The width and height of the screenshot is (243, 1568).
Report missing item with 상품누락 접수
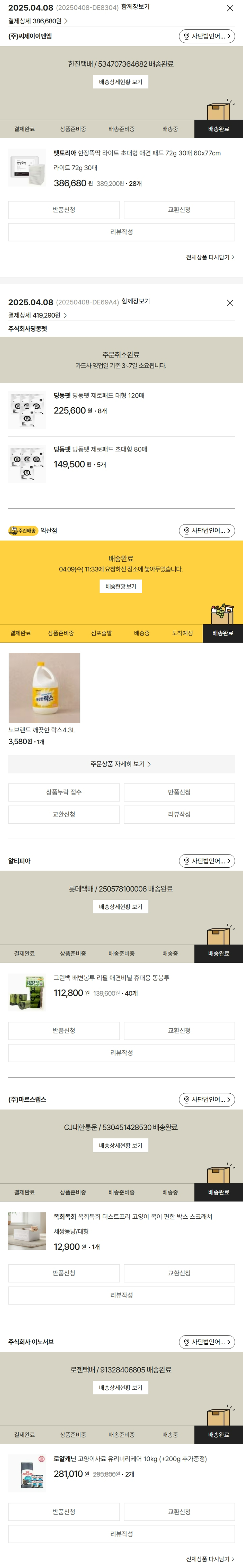[64, 792]
